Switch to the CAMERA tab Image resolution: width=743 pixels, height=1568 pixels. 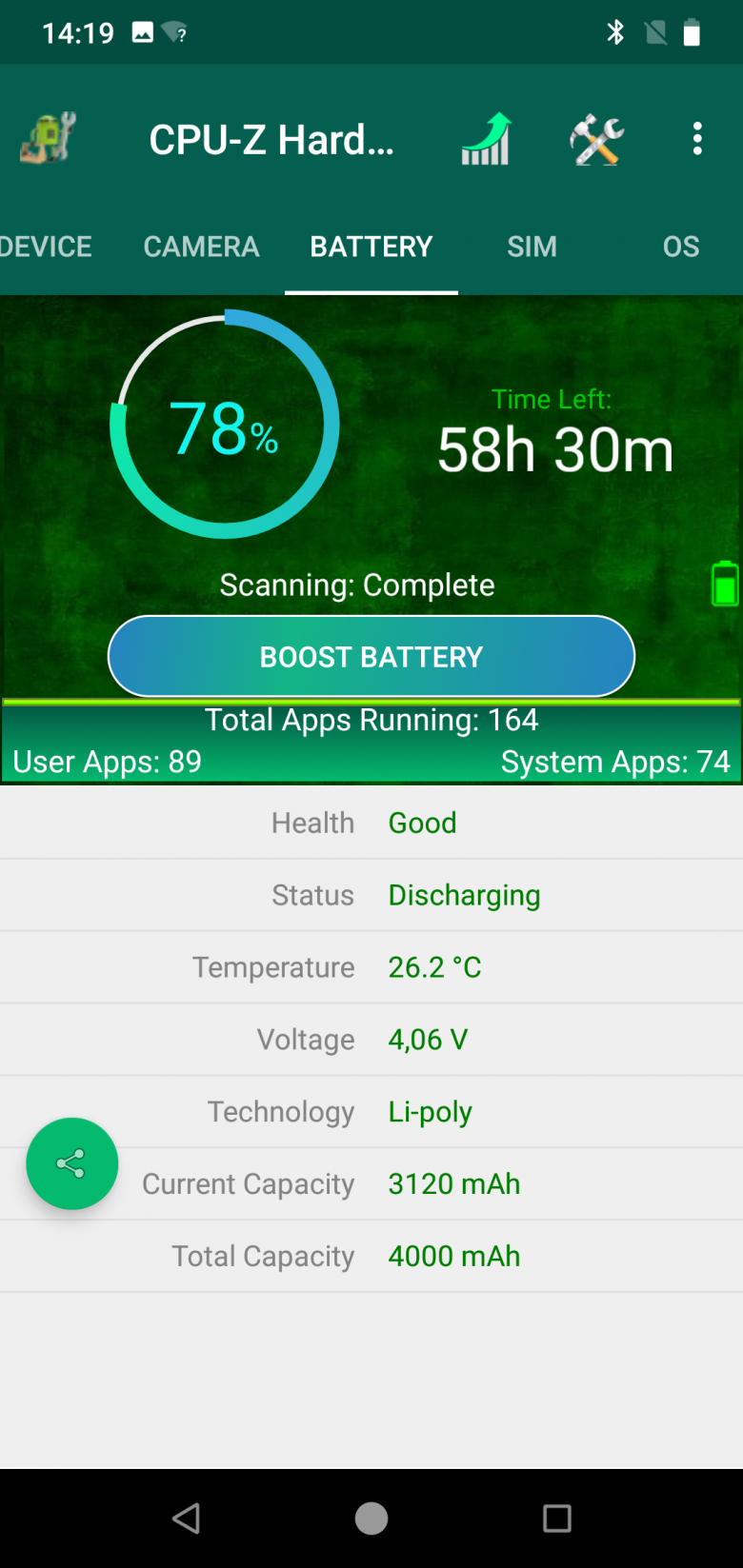point(201,247)
